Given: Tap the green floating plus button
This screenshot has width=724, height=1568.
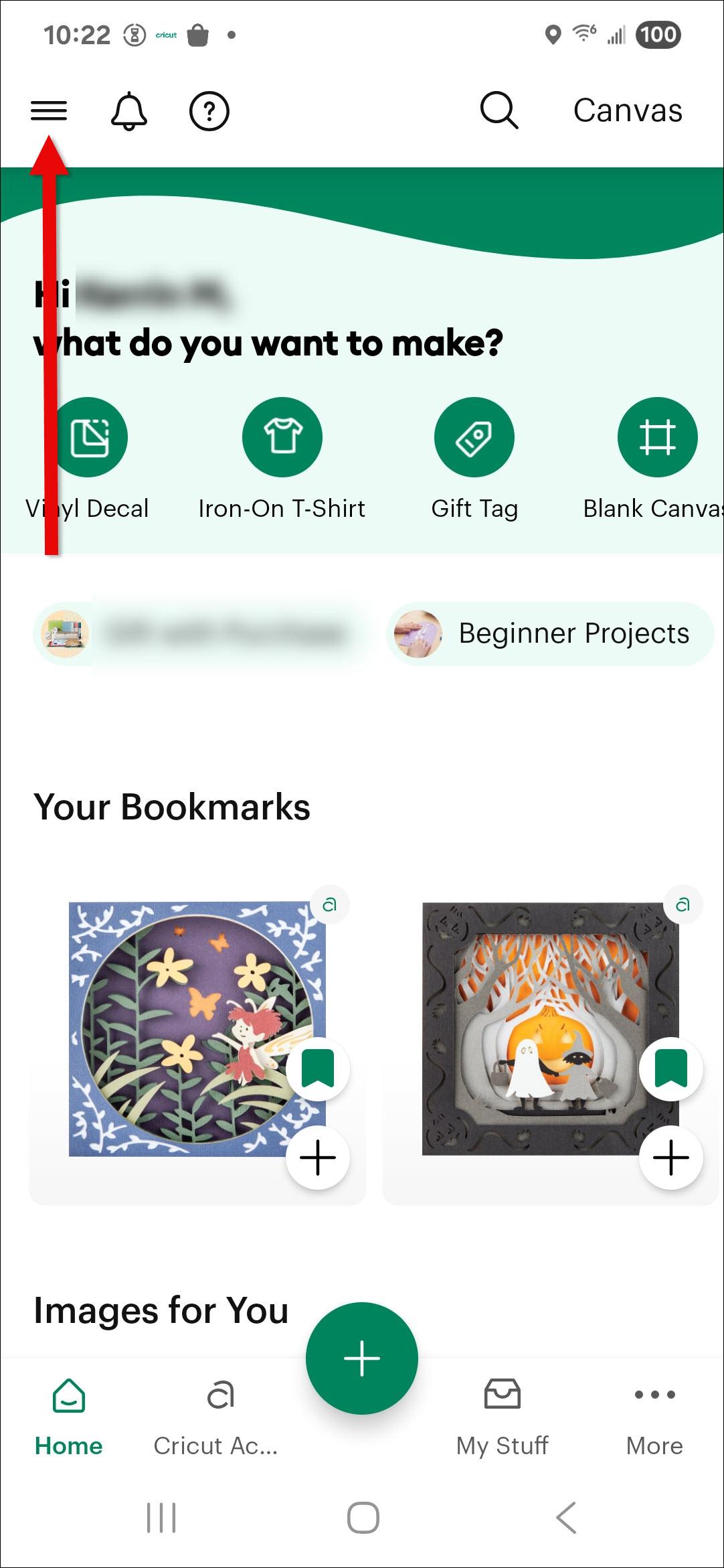Looking at the screenshot, I should coord(362,1358).
